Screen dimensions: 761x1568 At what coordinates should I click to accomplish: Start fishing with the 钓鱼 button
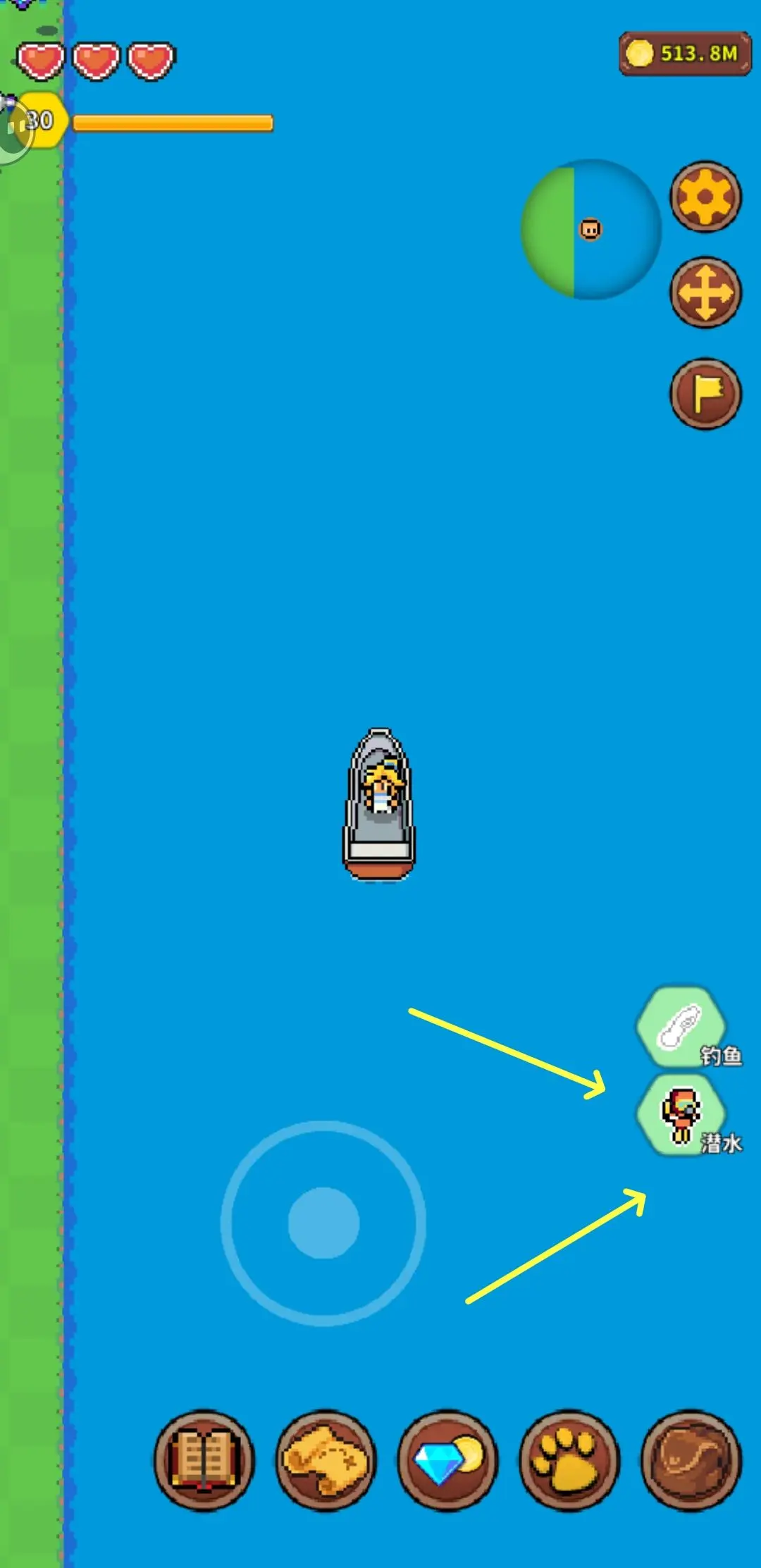coord(681,1027)
